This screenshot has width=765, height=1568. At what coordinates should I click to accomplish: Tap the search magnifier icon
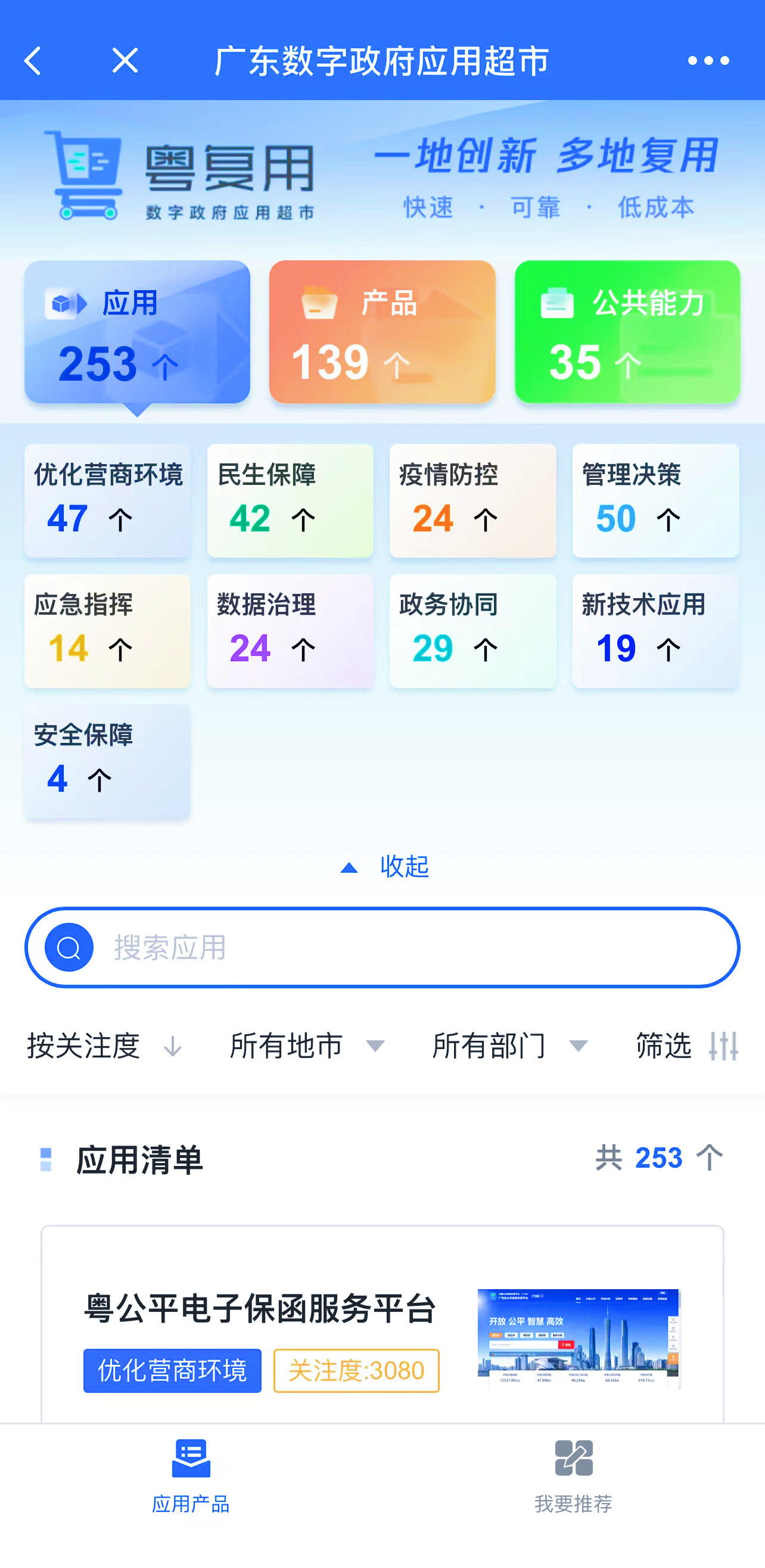68,948
